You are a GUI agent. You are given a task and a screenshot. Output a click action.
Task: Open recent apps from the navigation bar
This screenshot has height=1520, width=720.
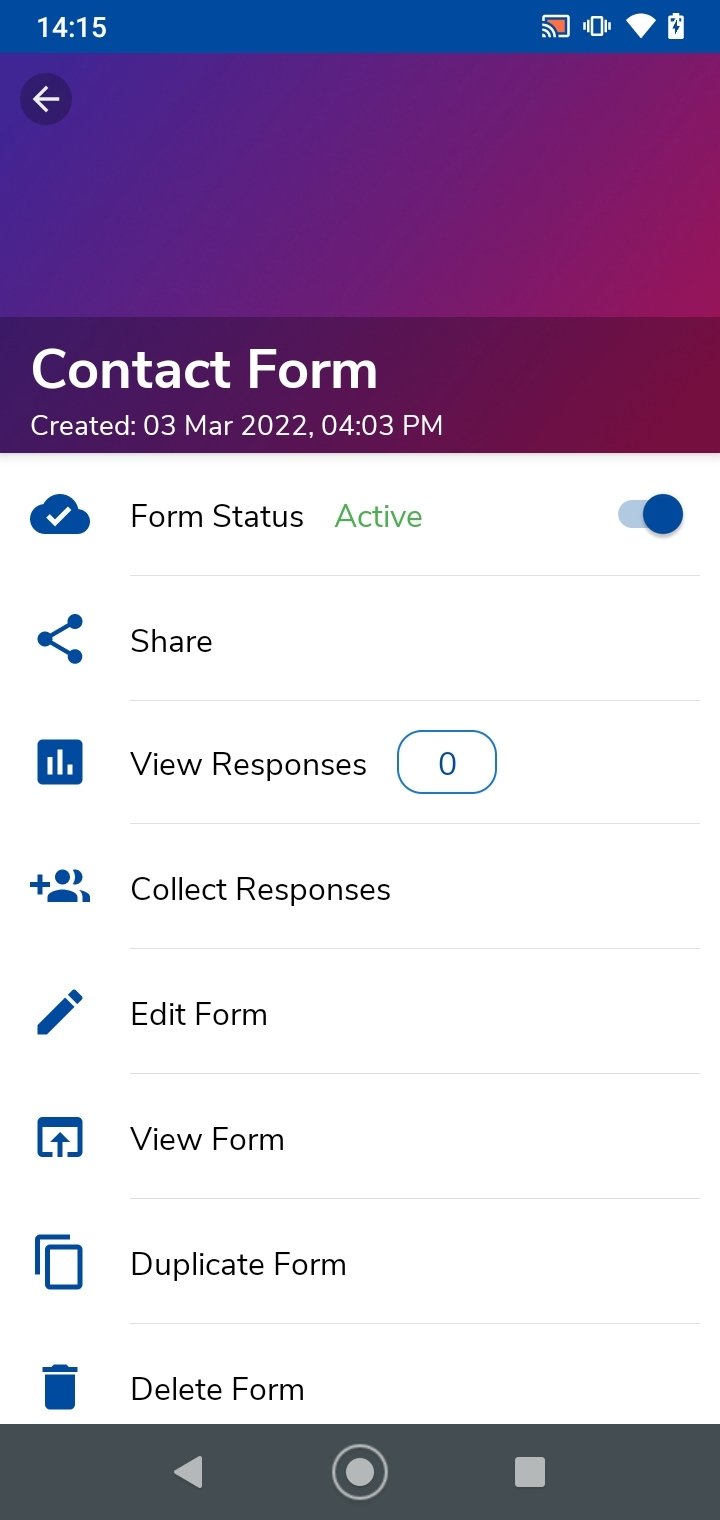530,1472
